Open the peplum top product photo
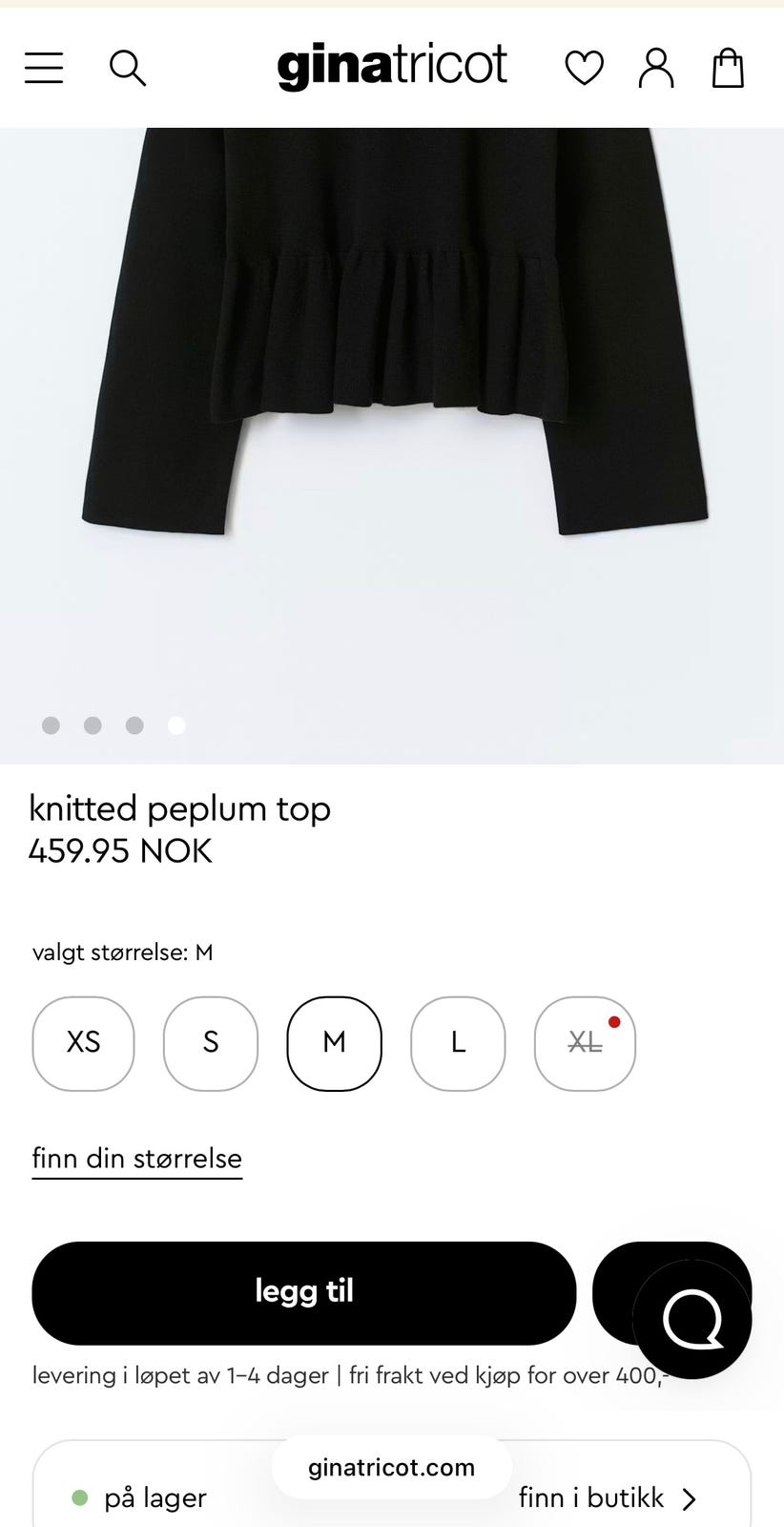This screenshot has height=1527, width=784. [391, 382]
